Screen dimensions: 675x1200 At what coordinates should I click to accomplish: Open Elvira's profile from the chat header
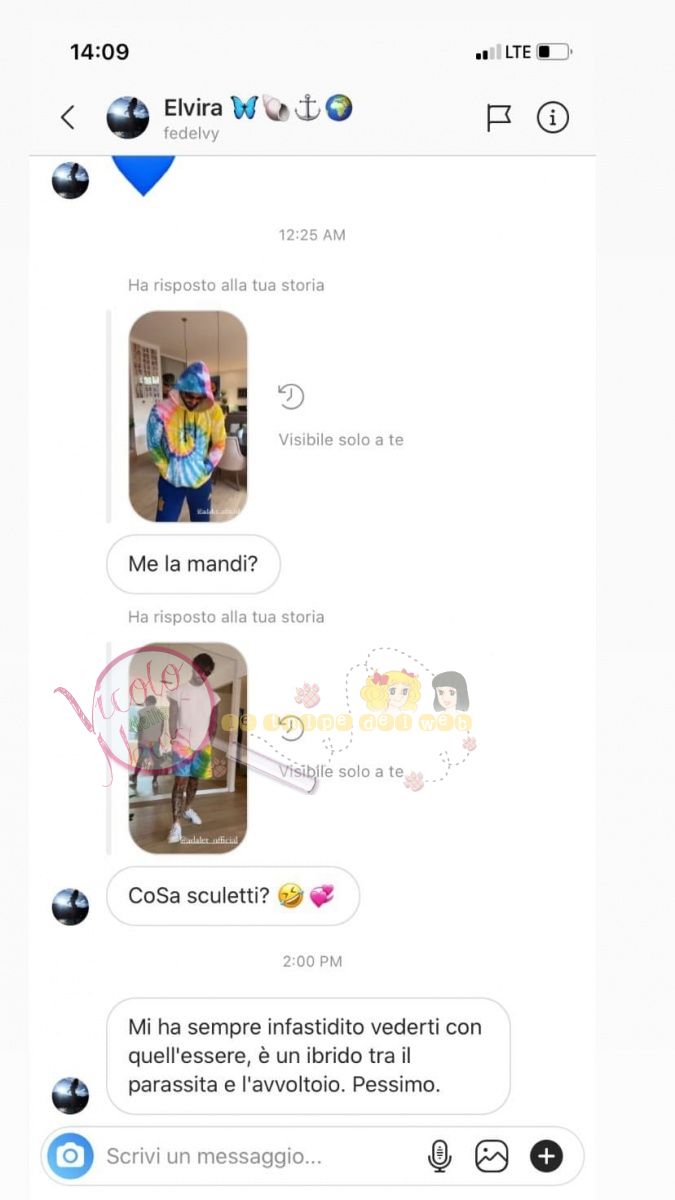128,118
